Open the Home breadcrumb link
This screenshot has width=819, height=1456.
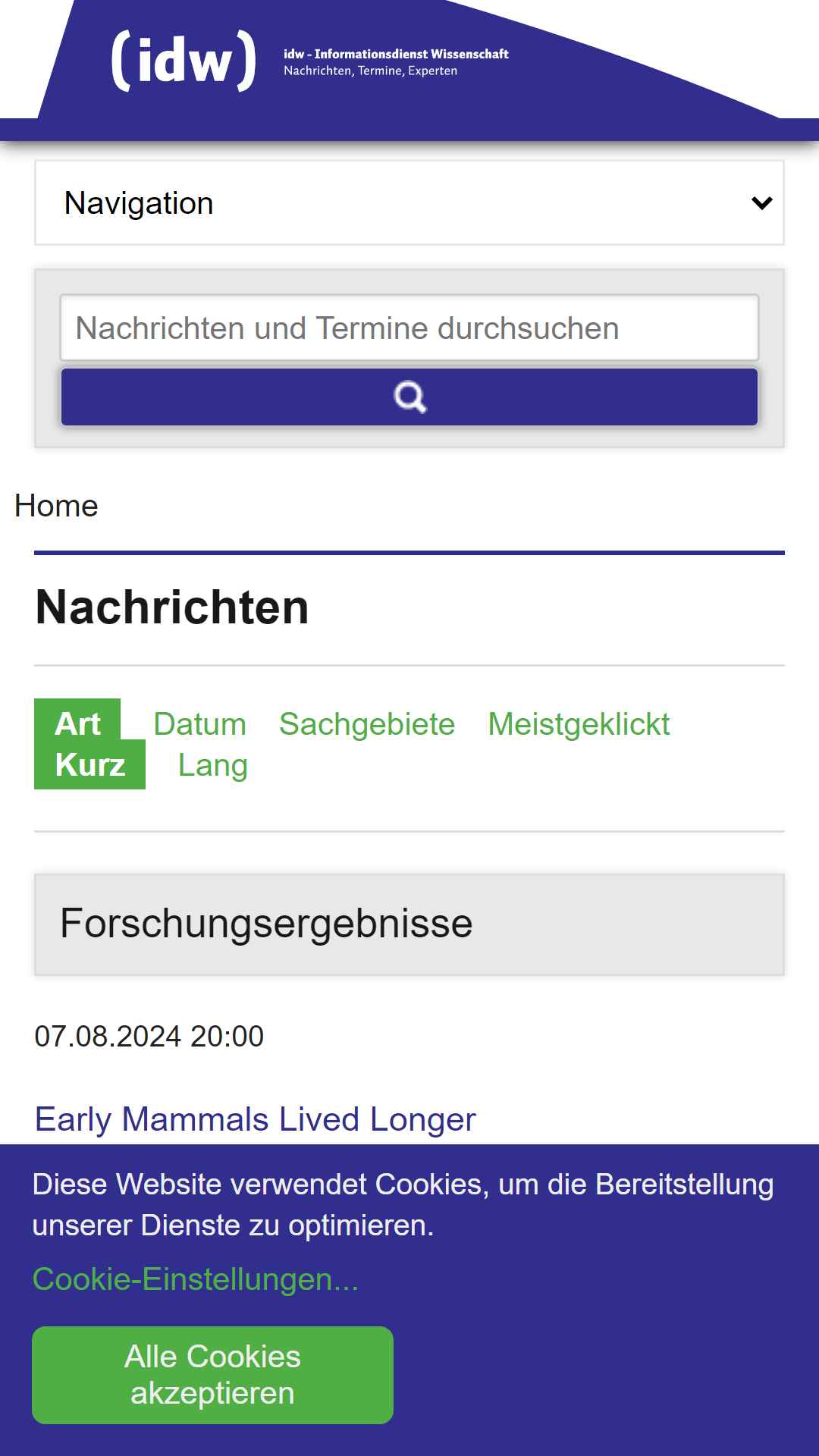(x=56, y=506)
